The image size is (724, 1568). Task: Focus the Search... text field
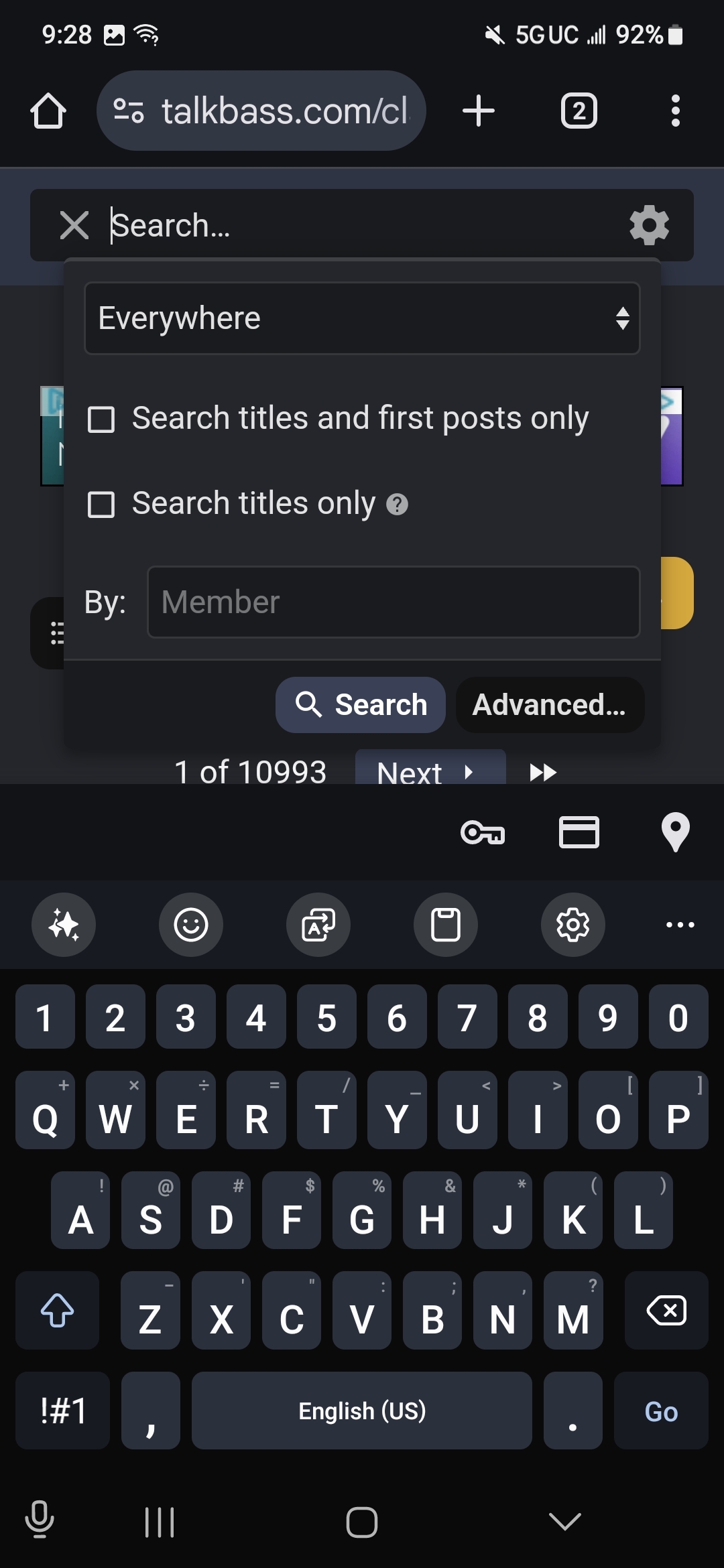pos(362,225)
